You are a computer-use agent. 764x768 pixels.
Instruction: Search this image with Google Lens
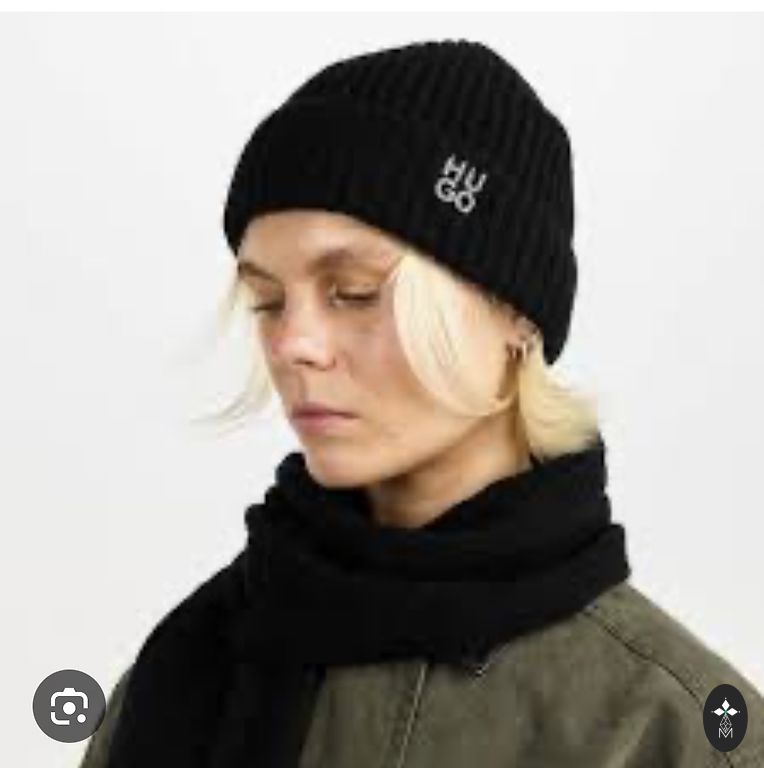pos(69,706)
